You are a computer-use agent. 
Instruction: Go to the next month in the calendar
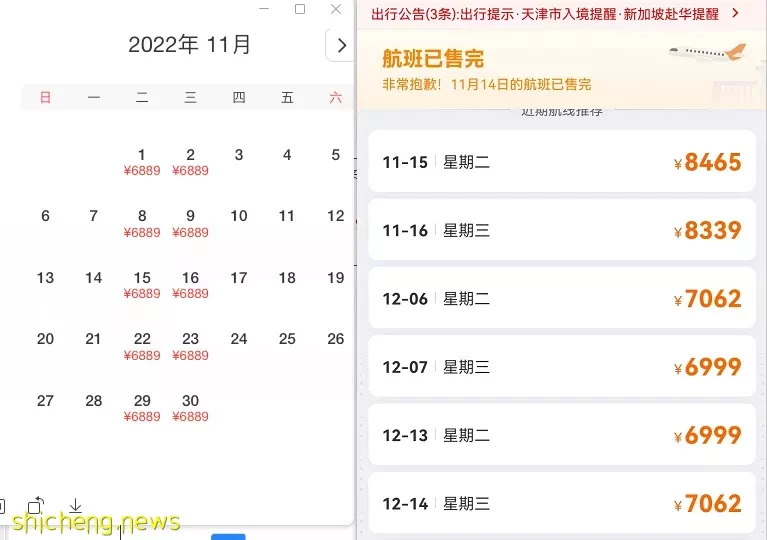pyautogui.click(x=341, y=45)
